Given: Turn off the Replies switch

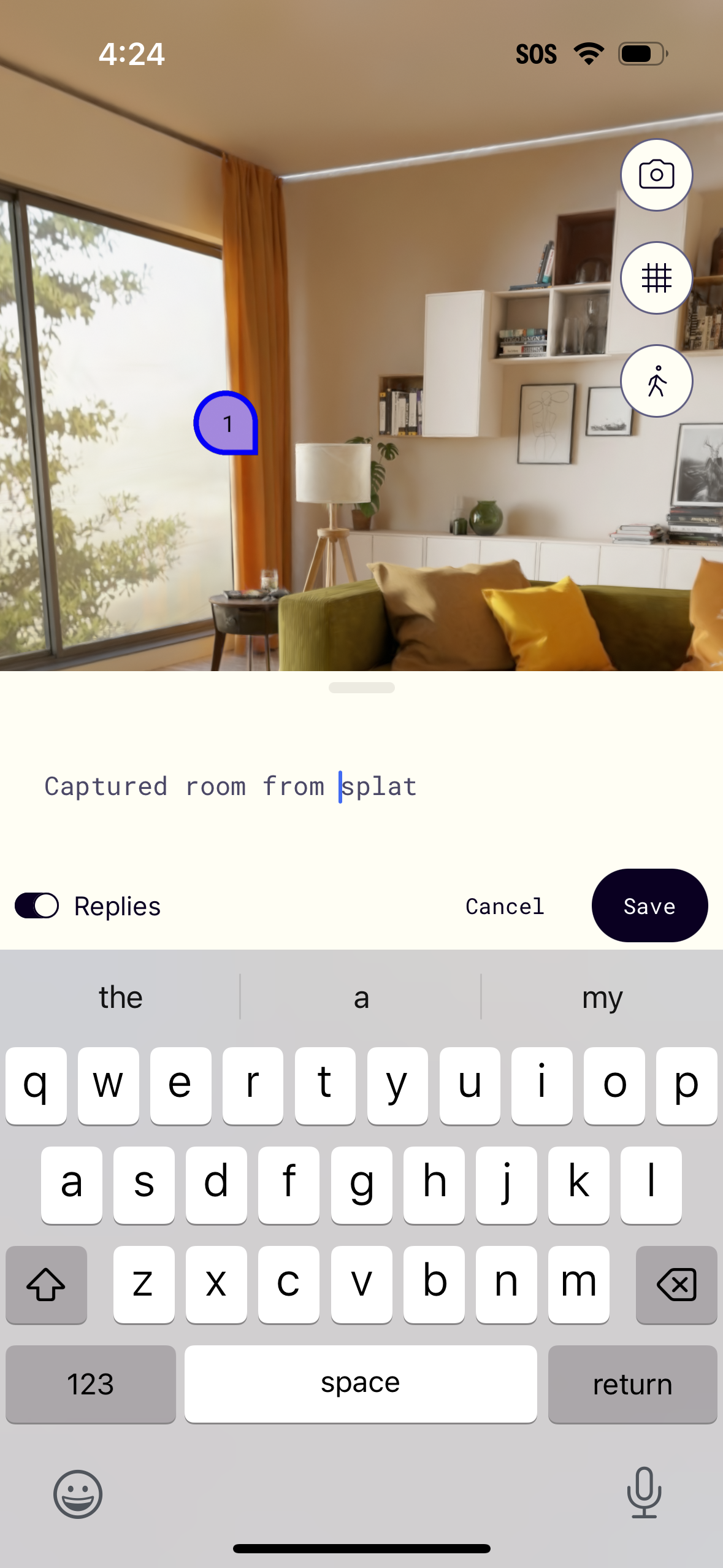Looking at the screenshot, I should 37,905.
